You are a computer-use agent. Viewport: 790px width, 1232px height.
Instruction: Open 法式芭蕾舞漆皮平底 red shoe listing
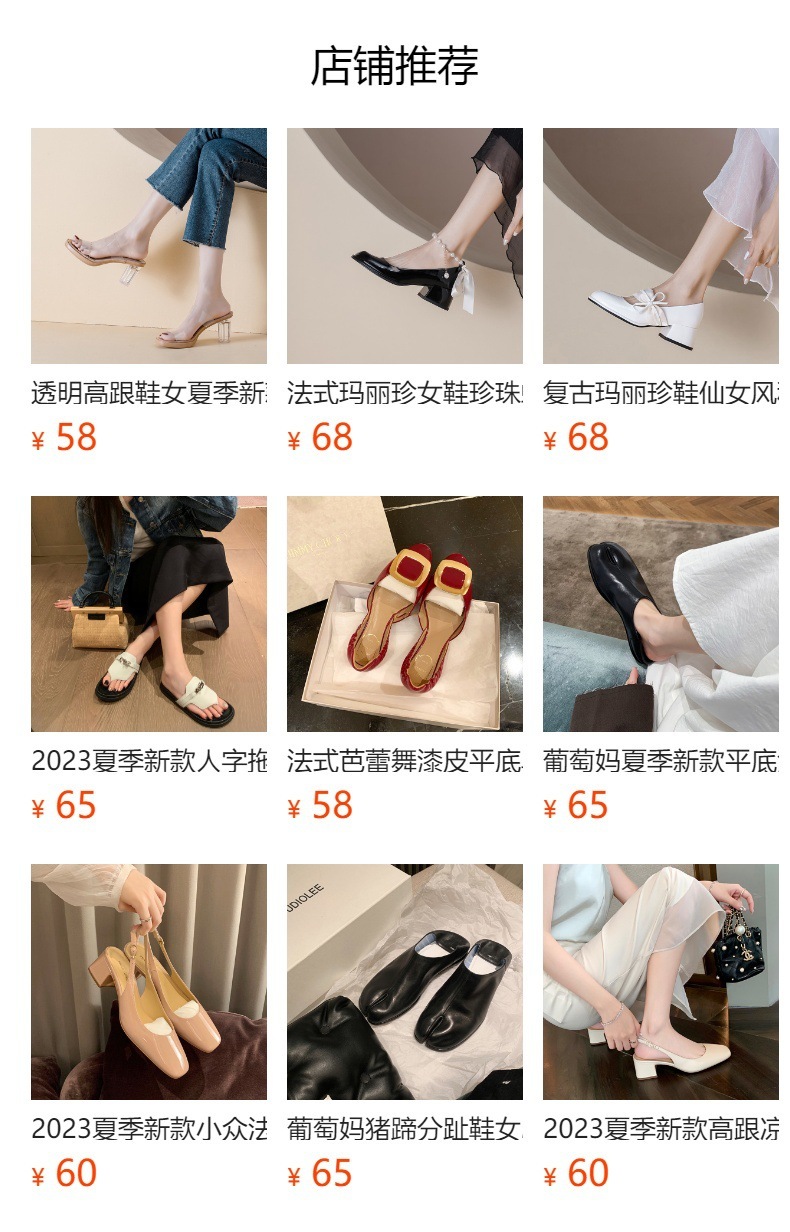pos(404,614)
